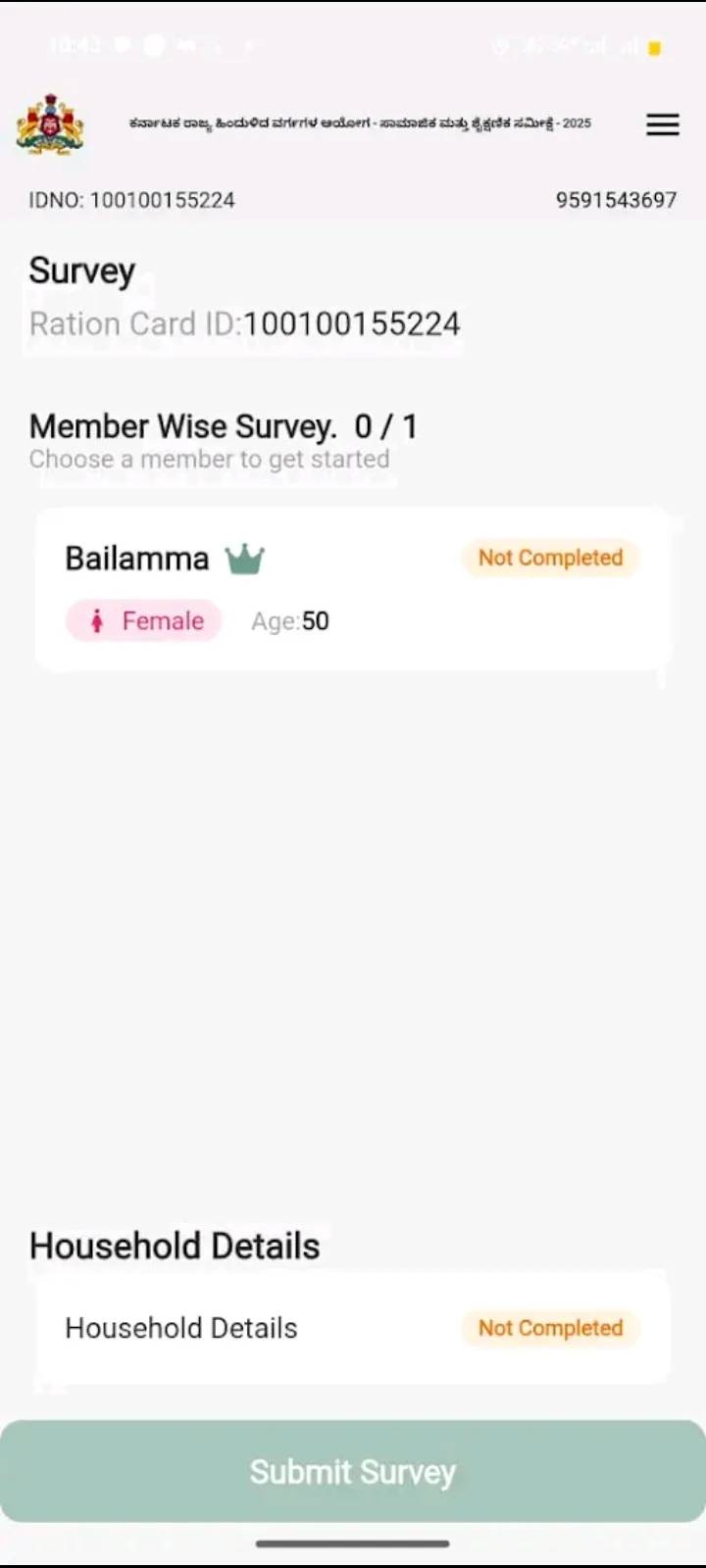Select the Survey heading section
Viewport: 706px width, 1568px height.
point(82,270)
